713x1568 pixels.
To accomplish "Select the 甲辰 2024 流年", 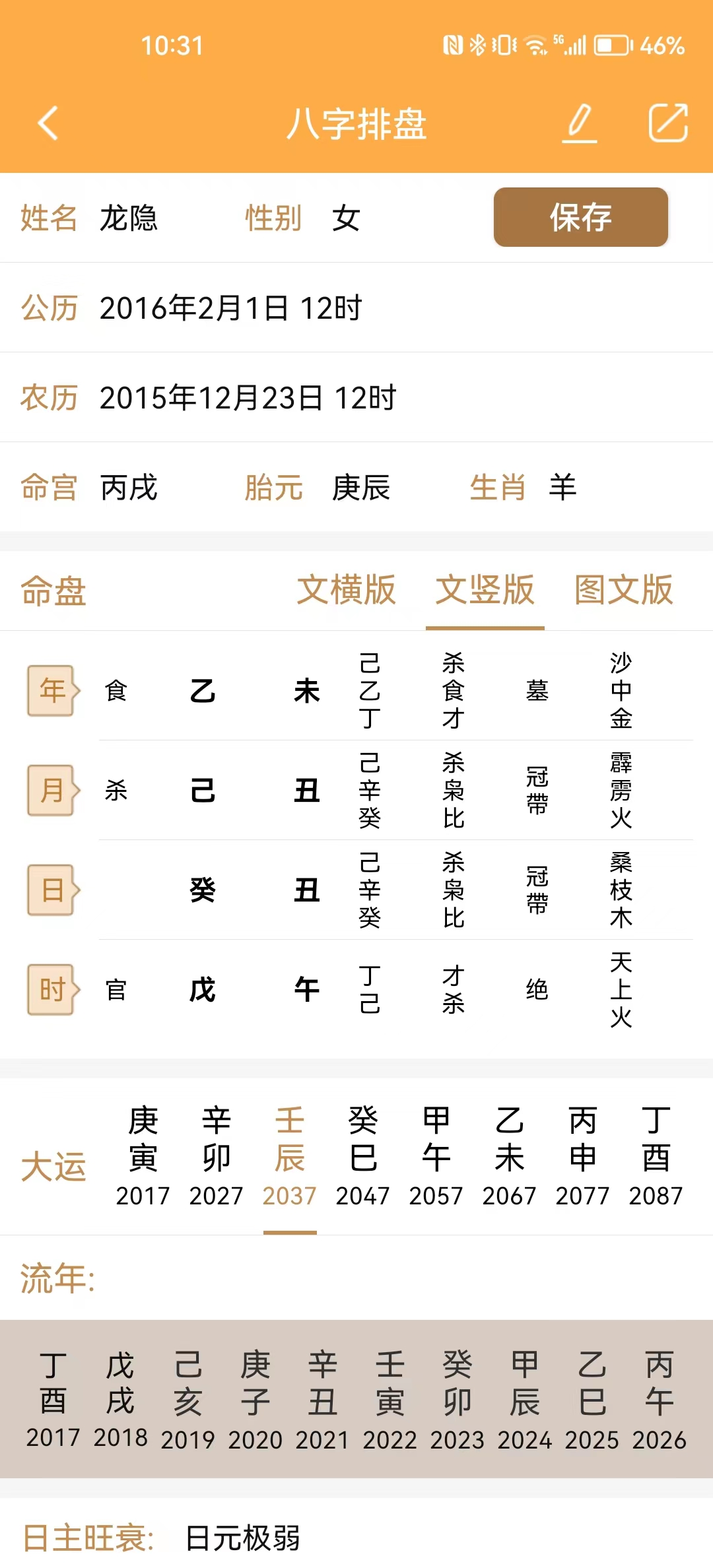I will (x=524, y=1400).
